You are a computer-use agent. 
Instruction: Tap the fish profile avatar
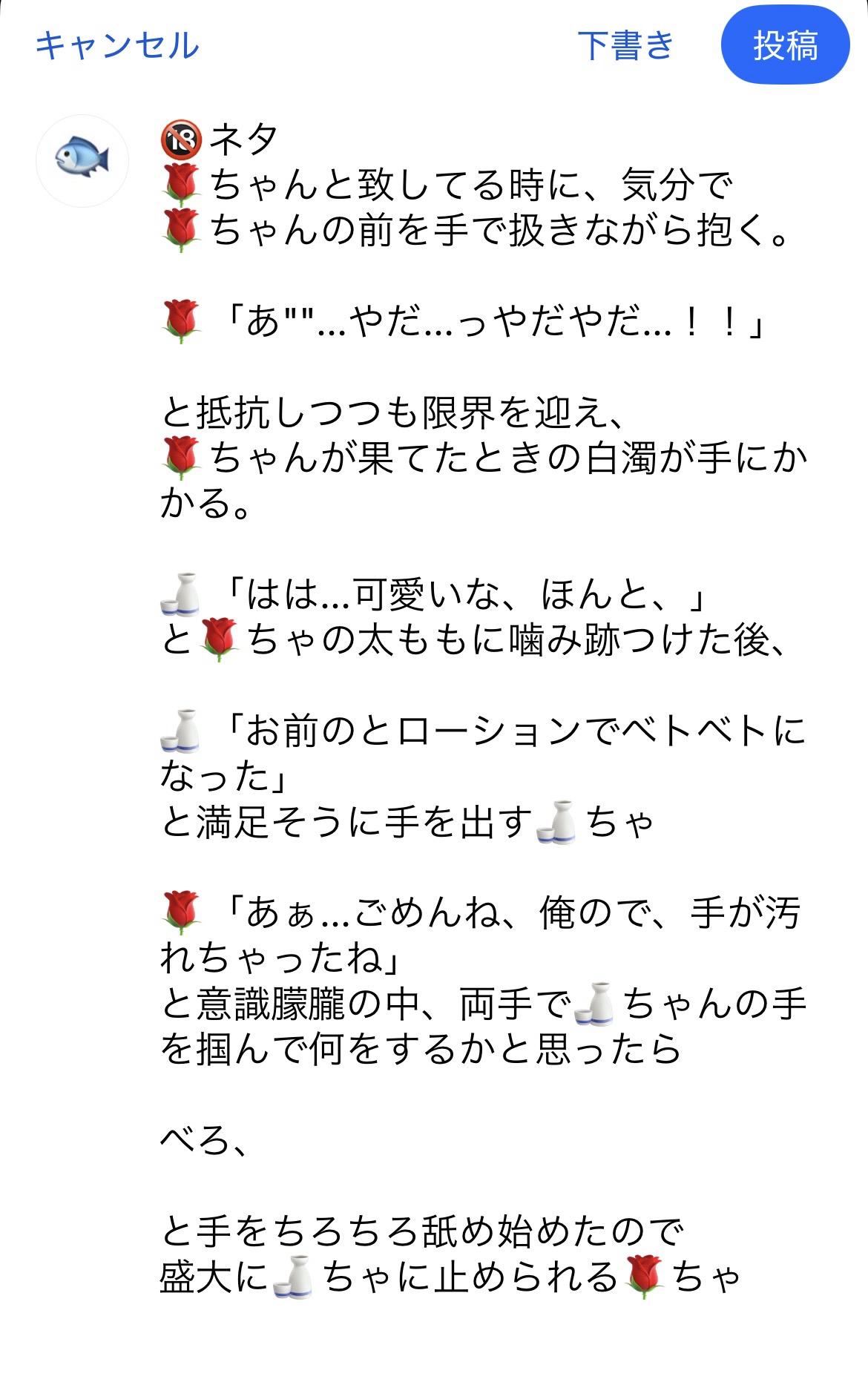pos(82,160)
